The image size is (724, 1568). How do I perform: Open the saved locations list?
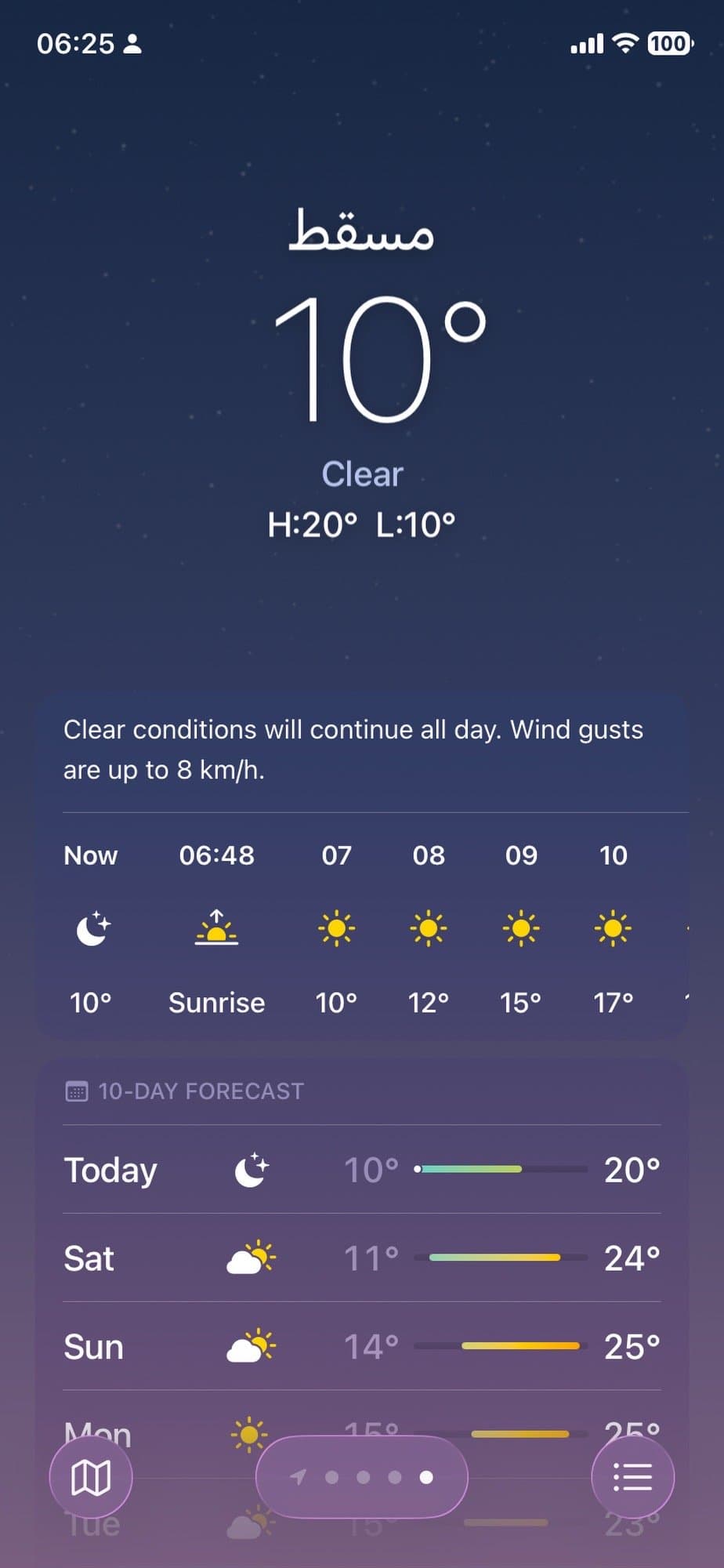click(x=632, y=1478)
